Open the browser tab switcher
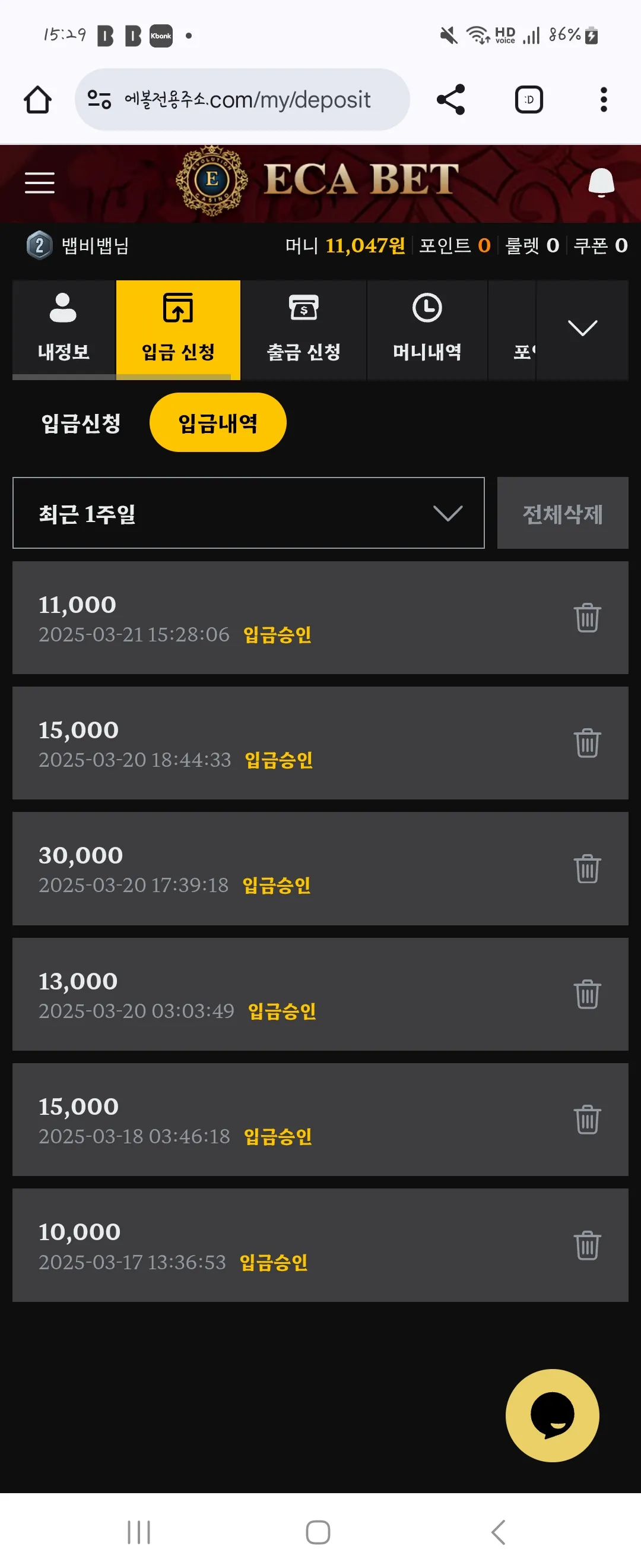 click(x=529, y=99)
